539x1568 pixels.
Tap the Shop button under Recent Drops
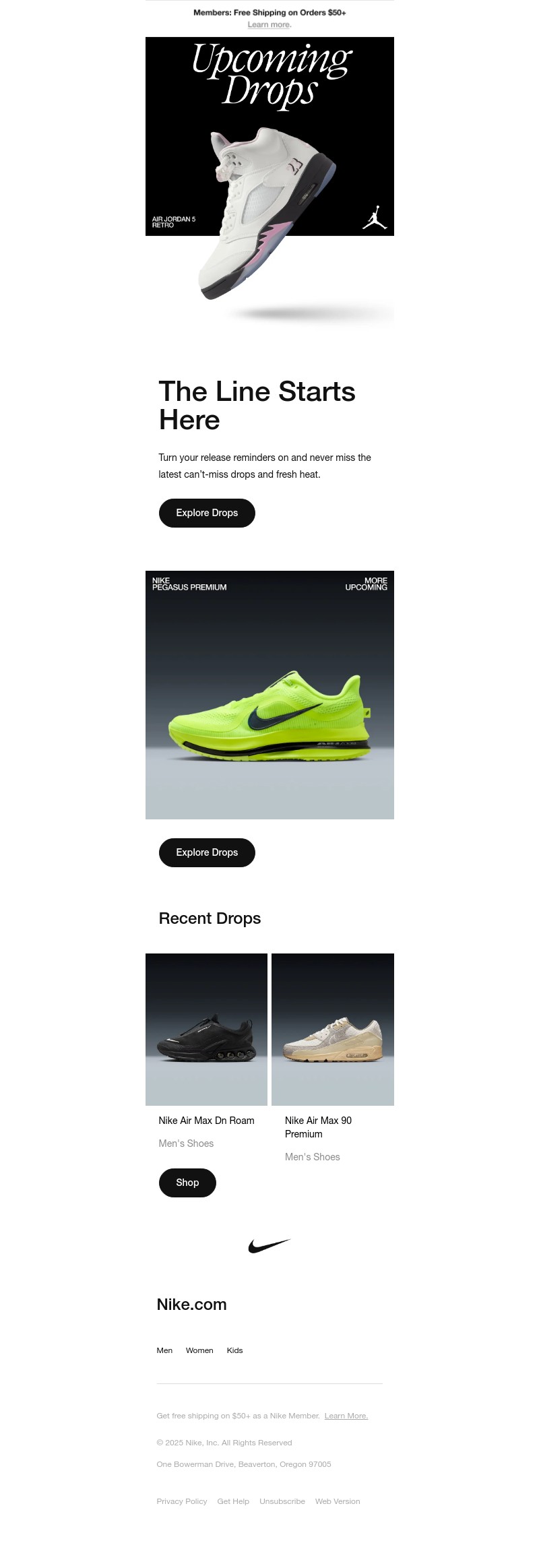187,1183
